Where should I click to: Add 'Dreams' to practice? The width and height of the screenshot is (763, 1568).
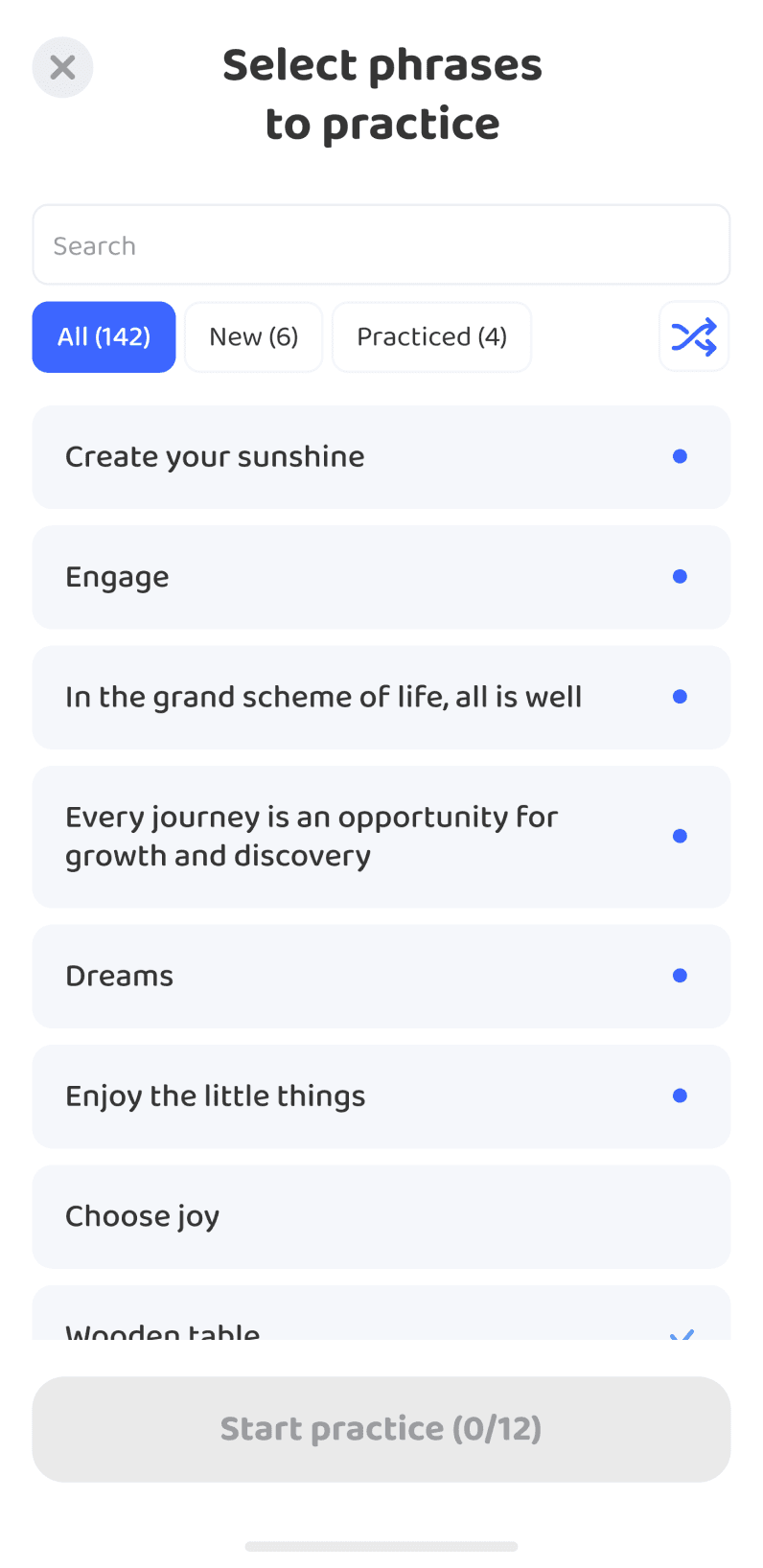tap(381, 977)
